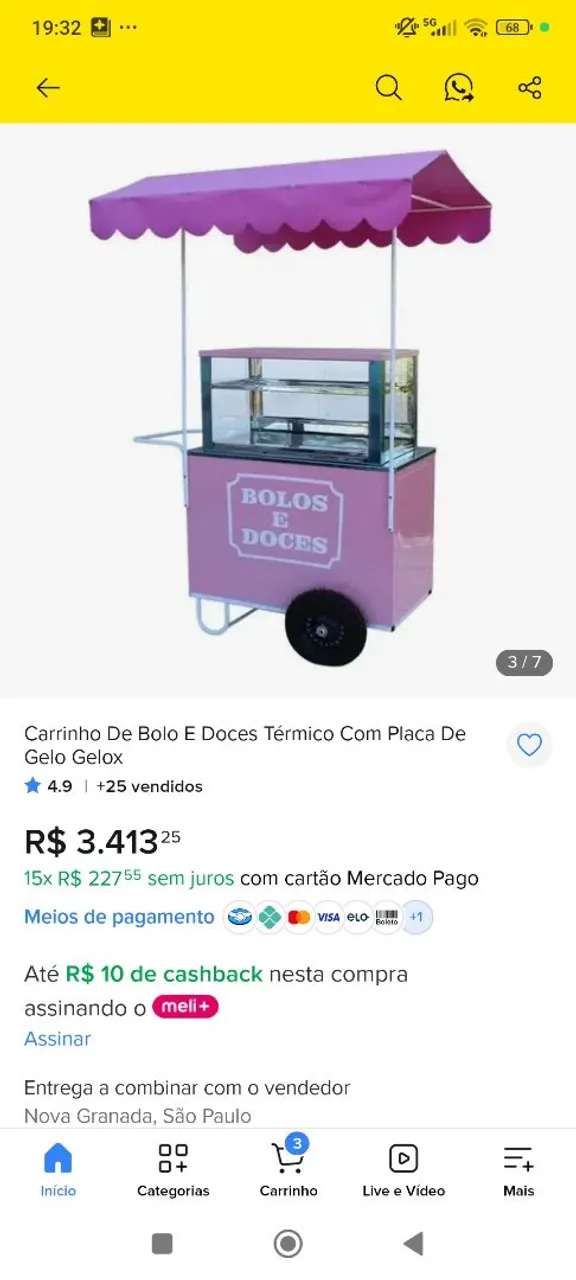Switch to Live e Vídeo tab
576x1280 pixels.
403,1170
